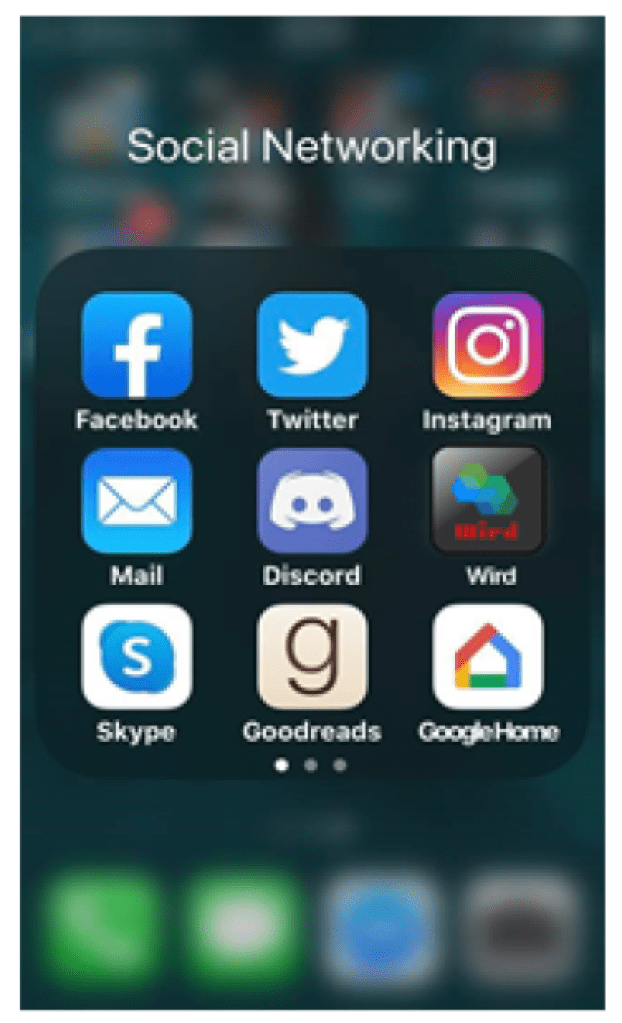Launch the Discord app
Image resolution: width=622 pixels, height=1023 pixels.
[312, 502]
